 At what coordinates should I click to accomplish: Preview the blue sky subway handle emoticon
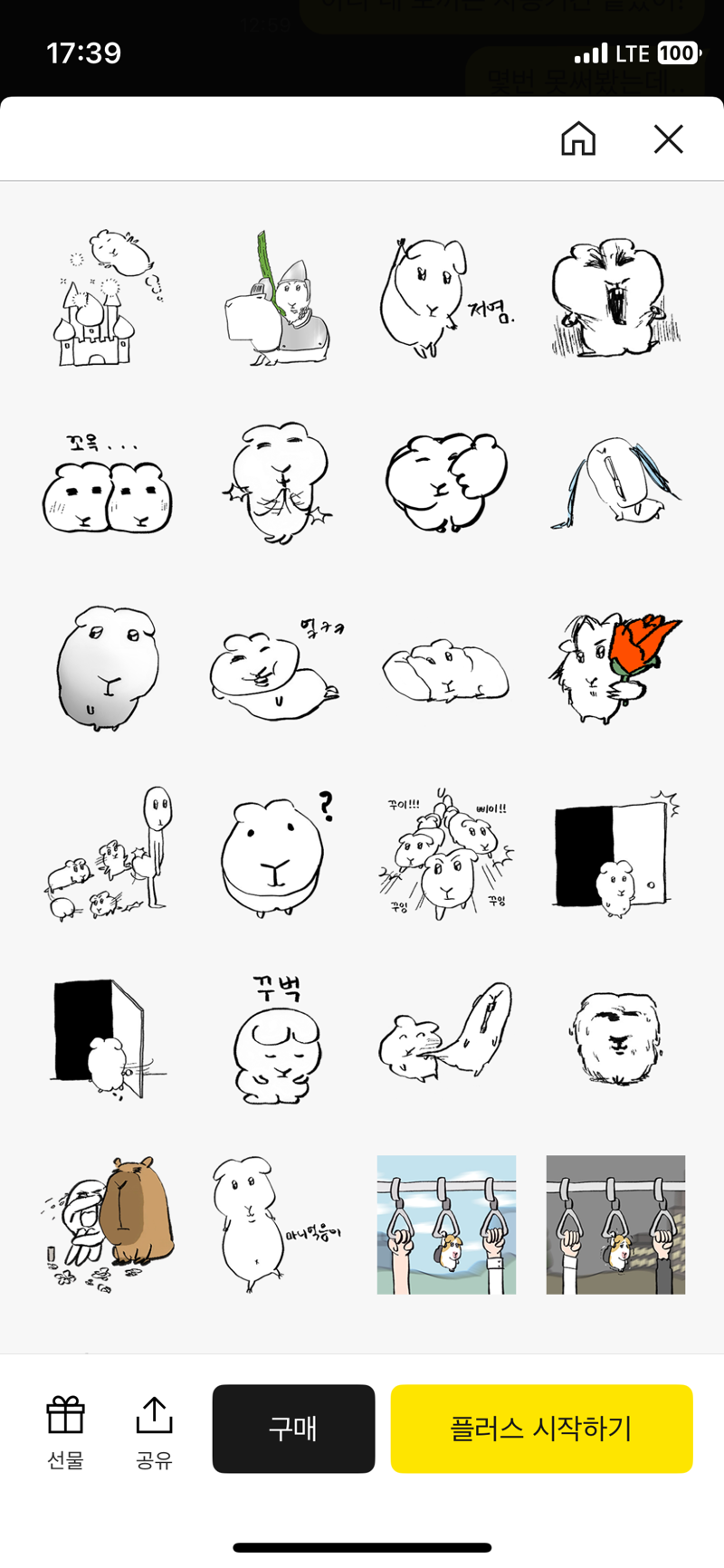click(x=446, y=1224)
